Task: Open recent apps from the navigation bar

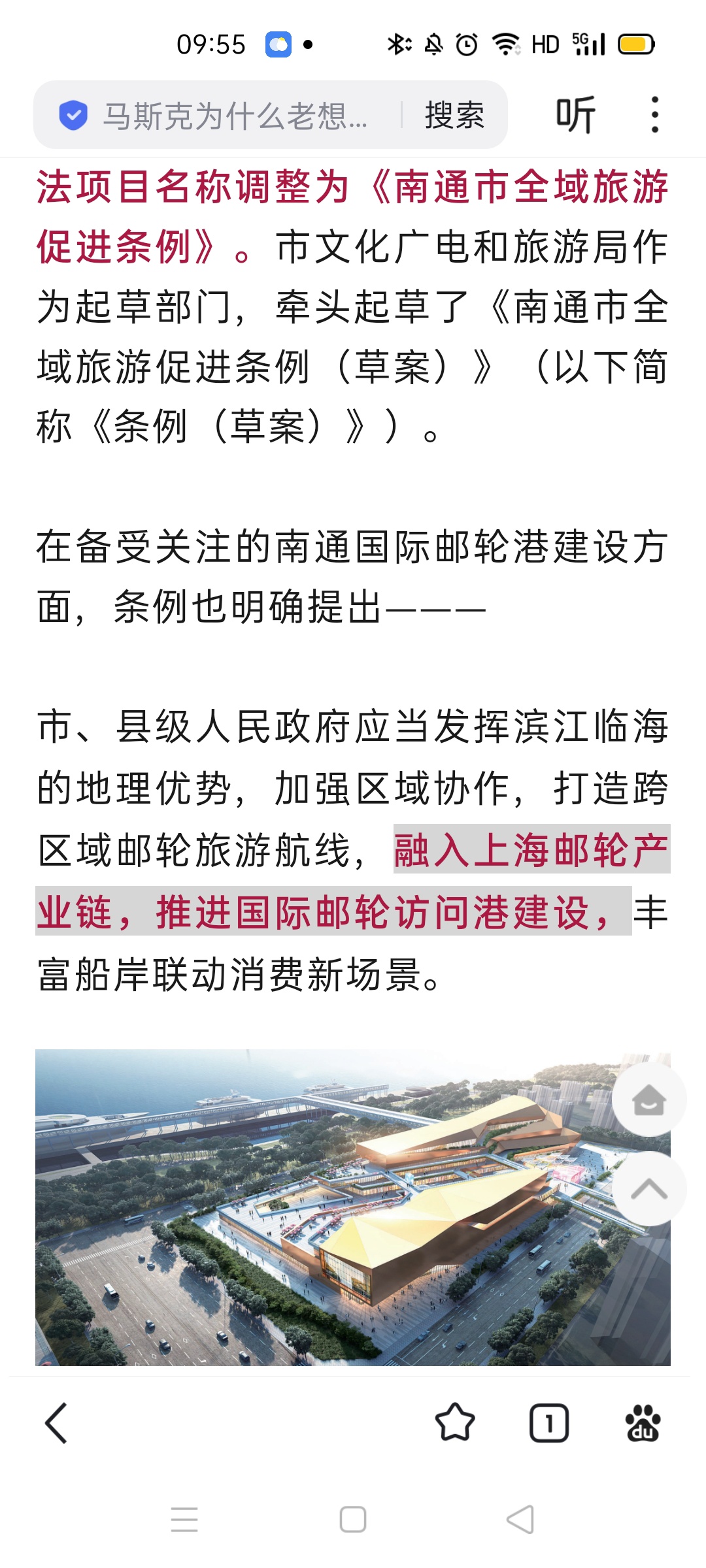Action: tap(184, 1519)
